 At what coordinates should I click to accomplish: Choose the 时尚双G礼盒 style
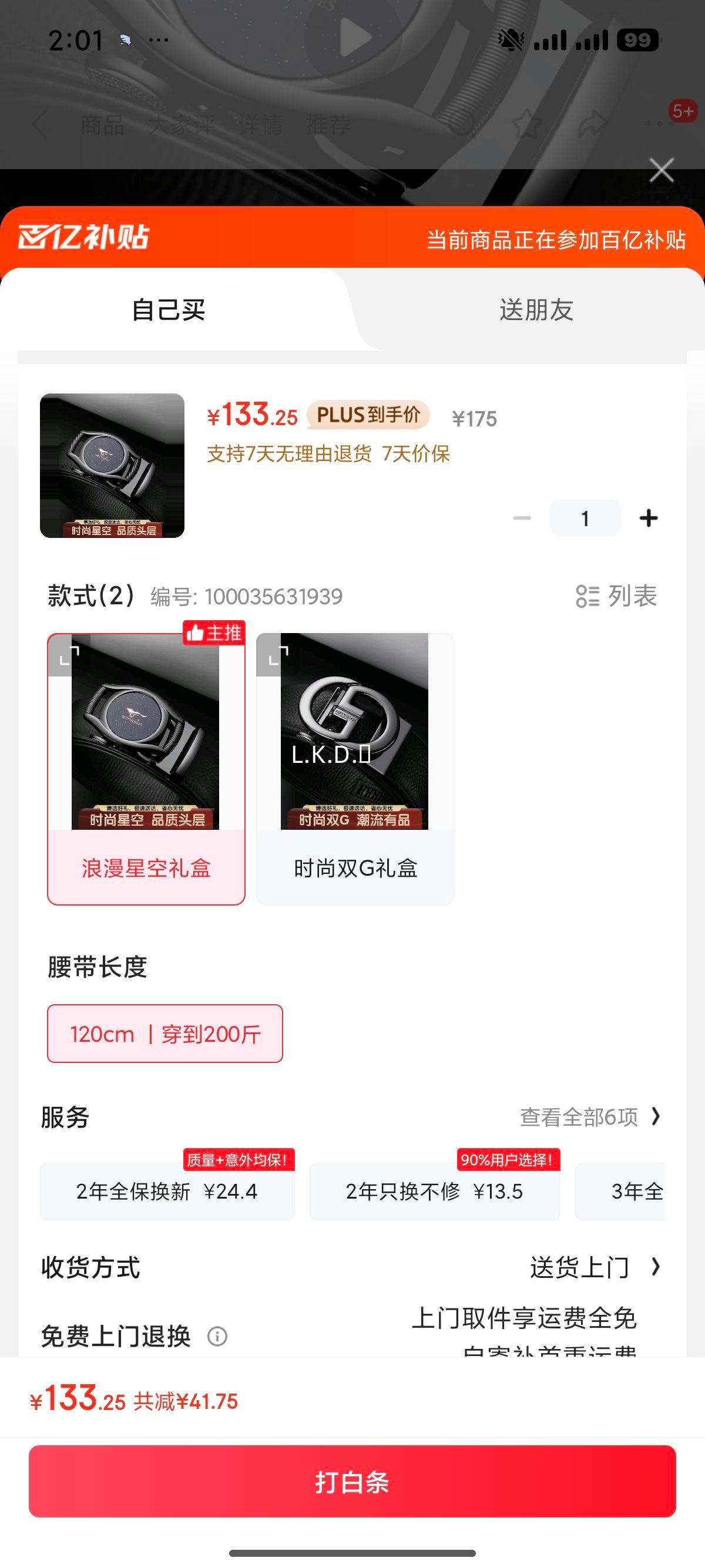point(355,768)
